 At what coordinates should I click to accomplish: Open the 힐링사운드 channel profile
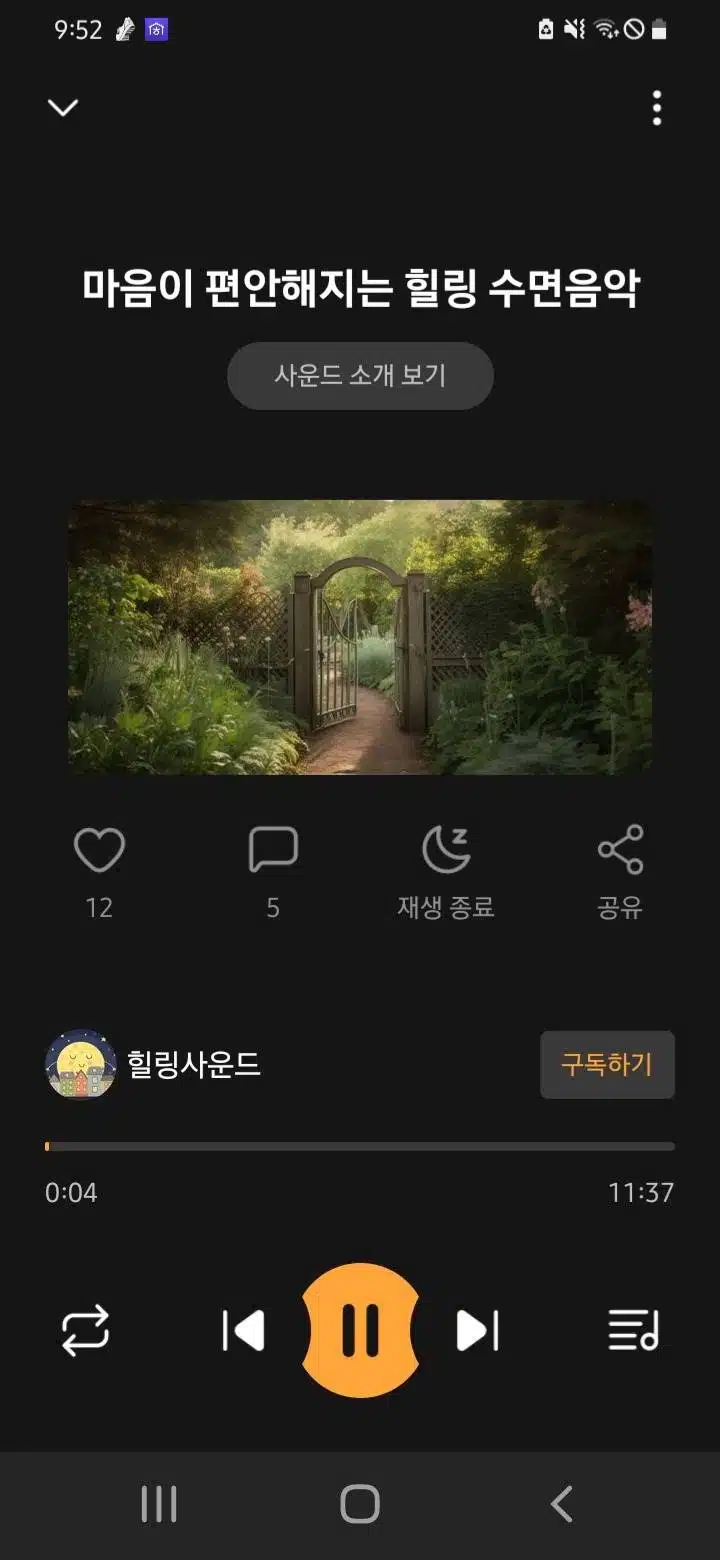[x=153, y=1065]
